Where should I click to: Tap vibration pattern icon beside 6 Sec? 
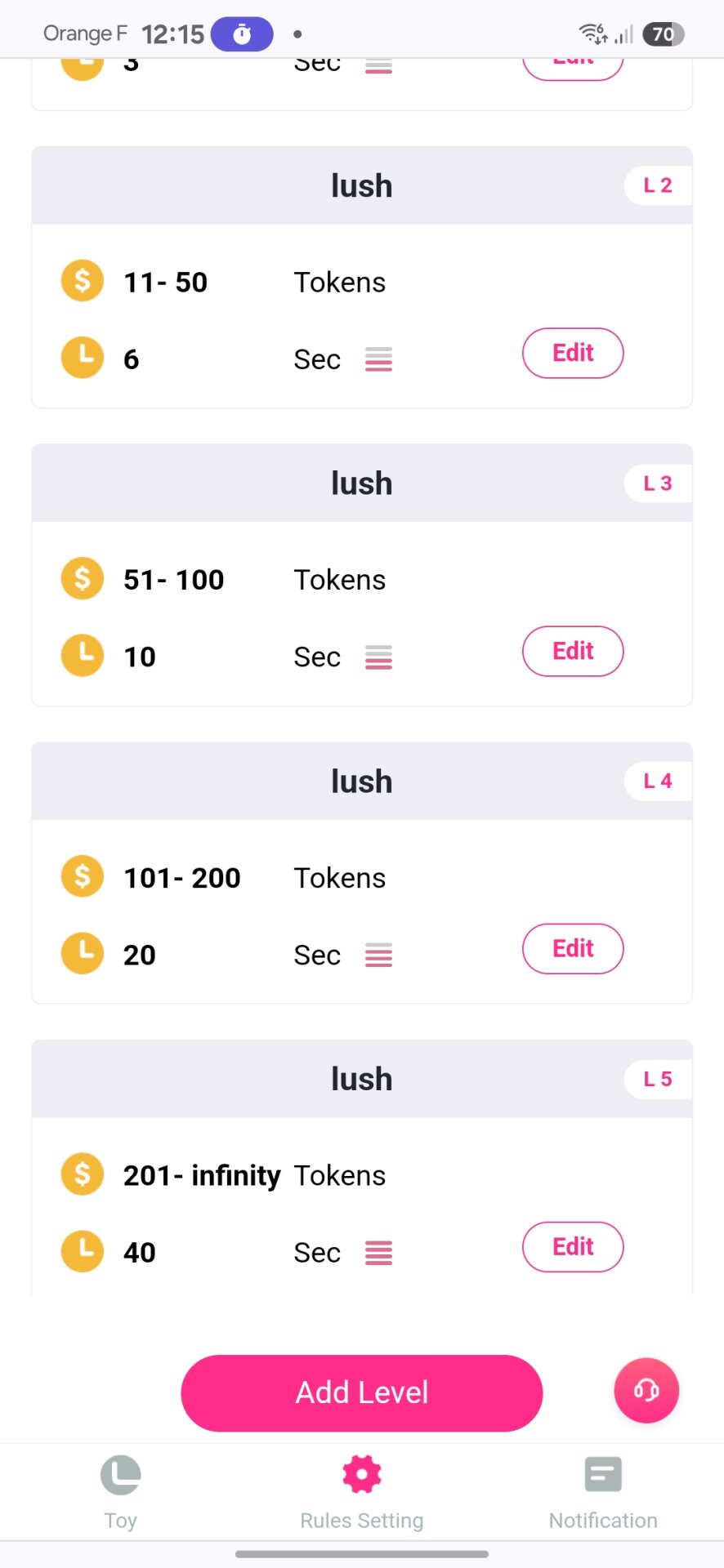[x=378, y=359]
